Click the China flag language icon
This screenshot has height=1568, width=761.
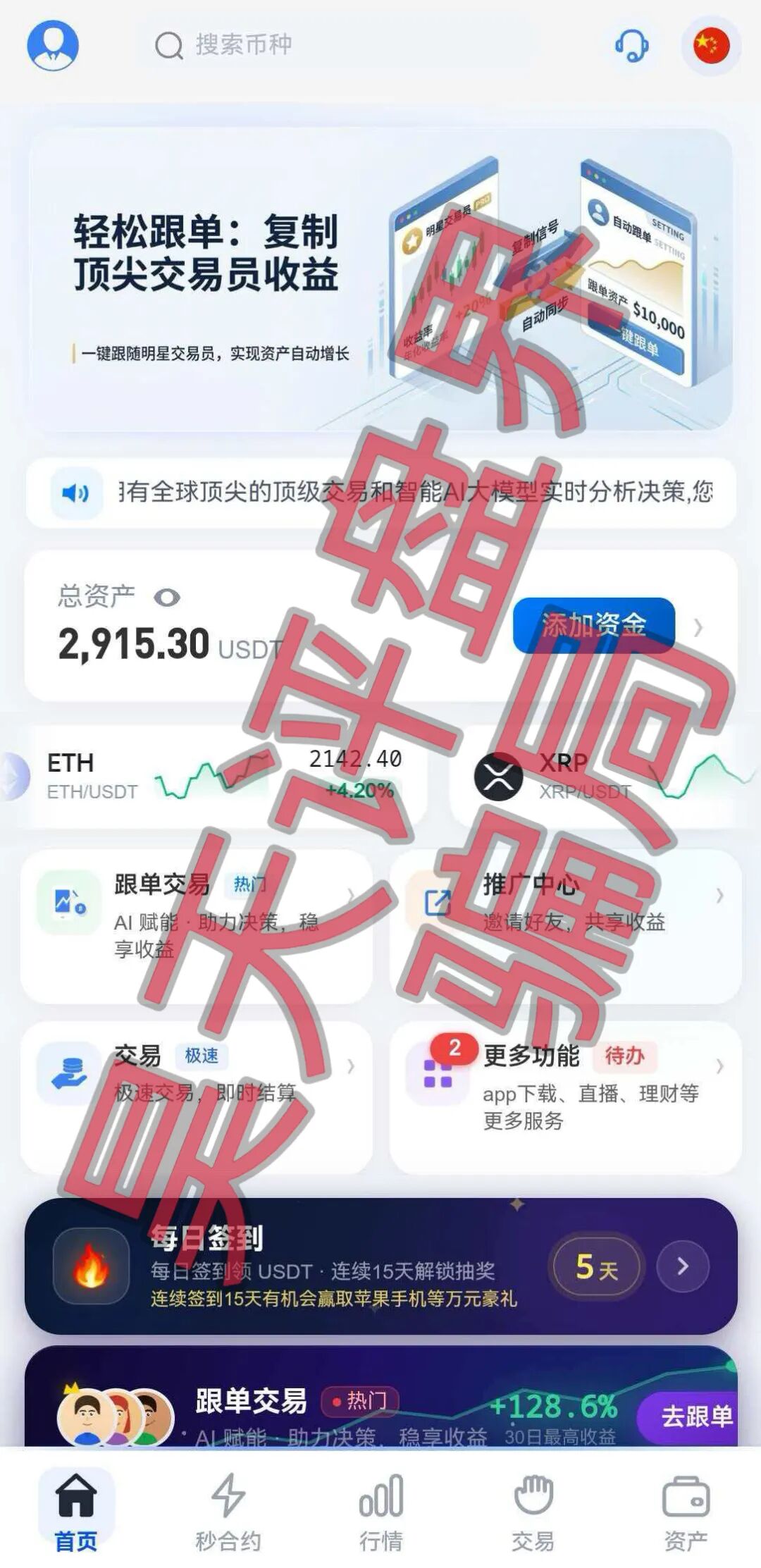click(x=712, y=45)
